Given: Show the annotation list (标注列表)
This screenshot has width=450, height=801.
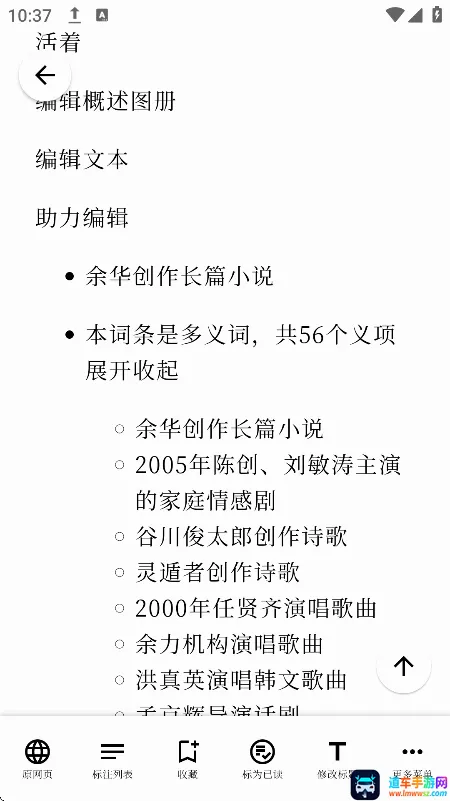Looking at the screenshot, I should [112, 759].
